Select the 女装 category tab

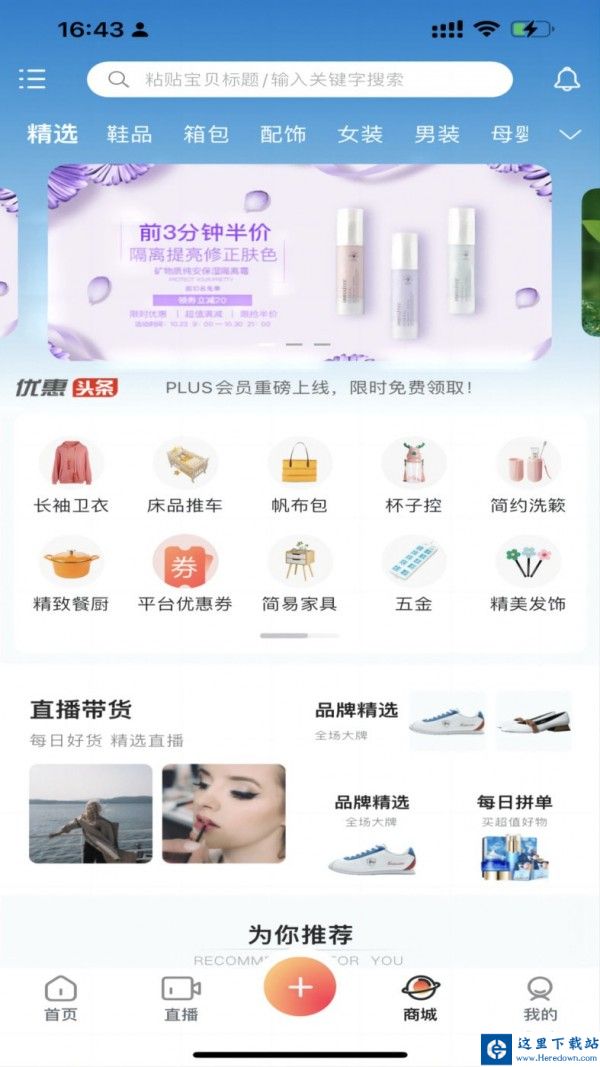click(360, 134)
